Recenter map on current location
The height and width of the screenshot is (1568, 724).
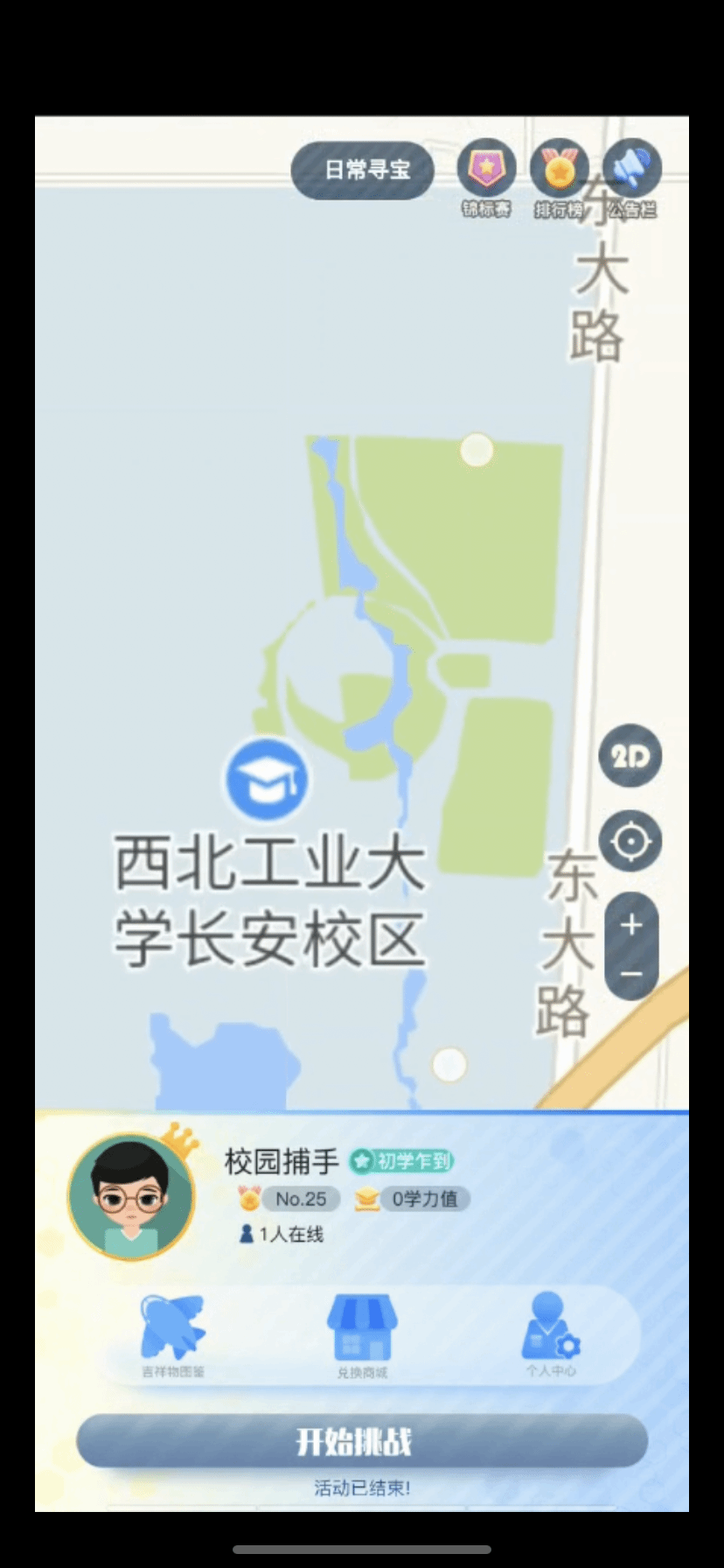click(x=630, y=841)
